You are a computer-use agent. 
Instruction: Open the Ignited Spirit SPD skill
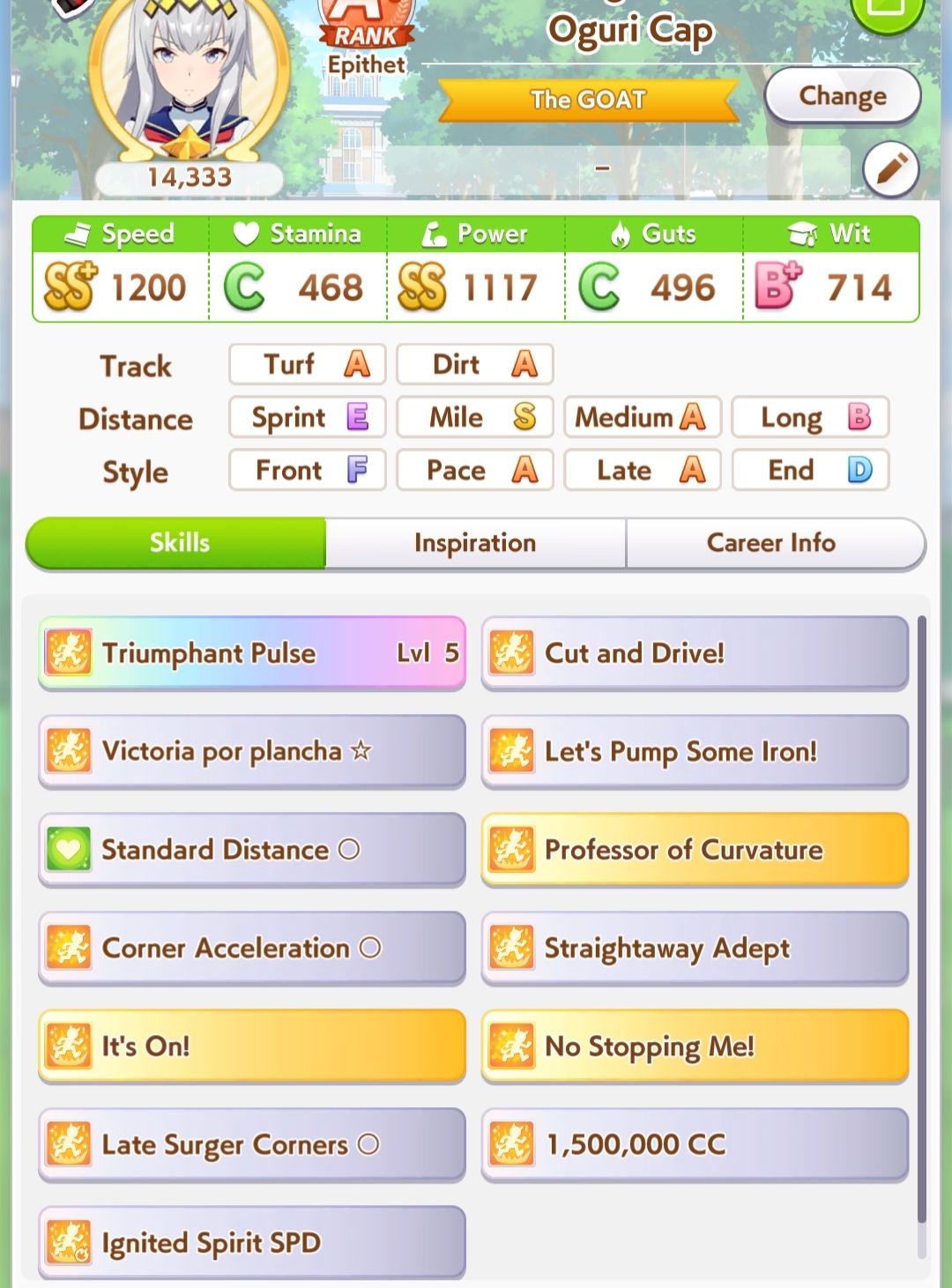pos(252,1242)
